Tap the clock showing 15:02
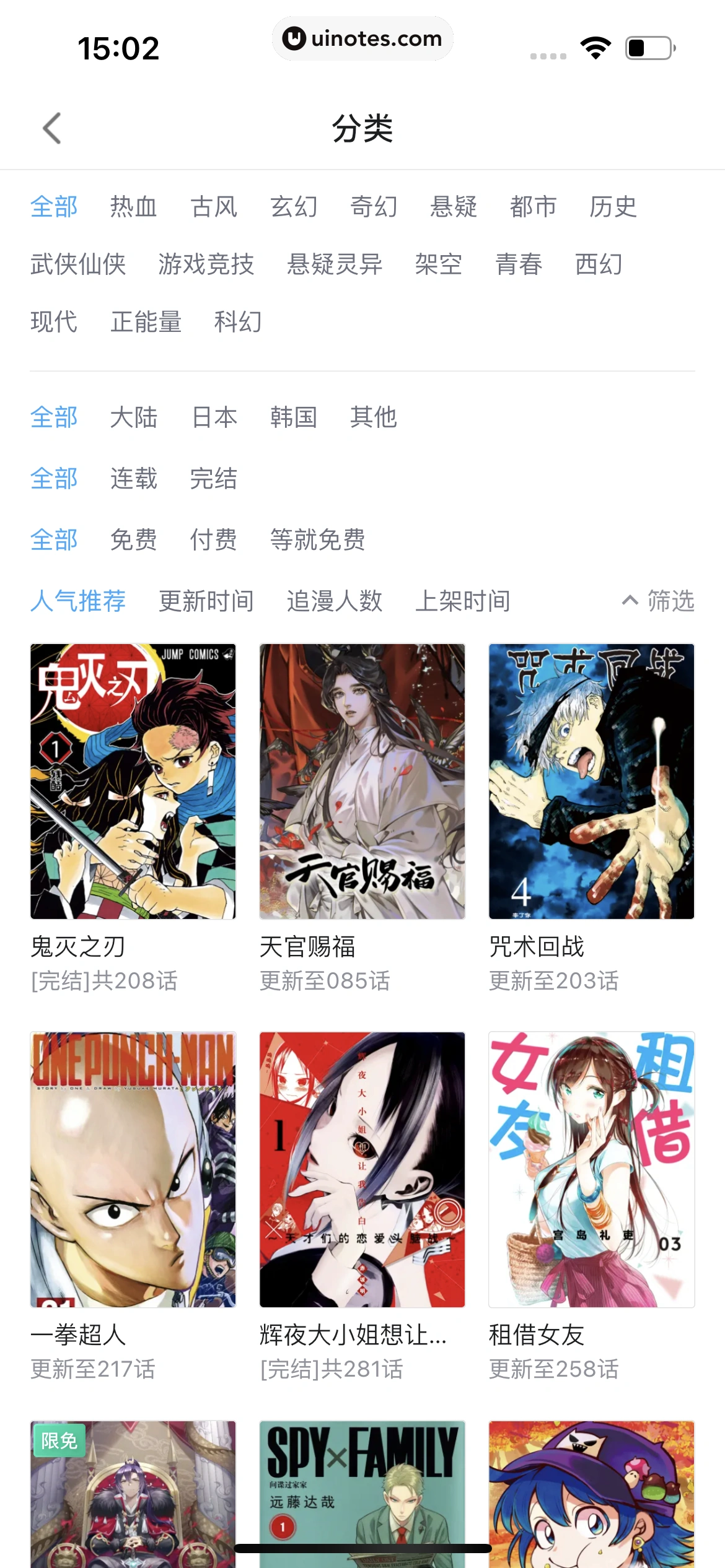This screenshot has height=1568, width=725. point(118,46)
